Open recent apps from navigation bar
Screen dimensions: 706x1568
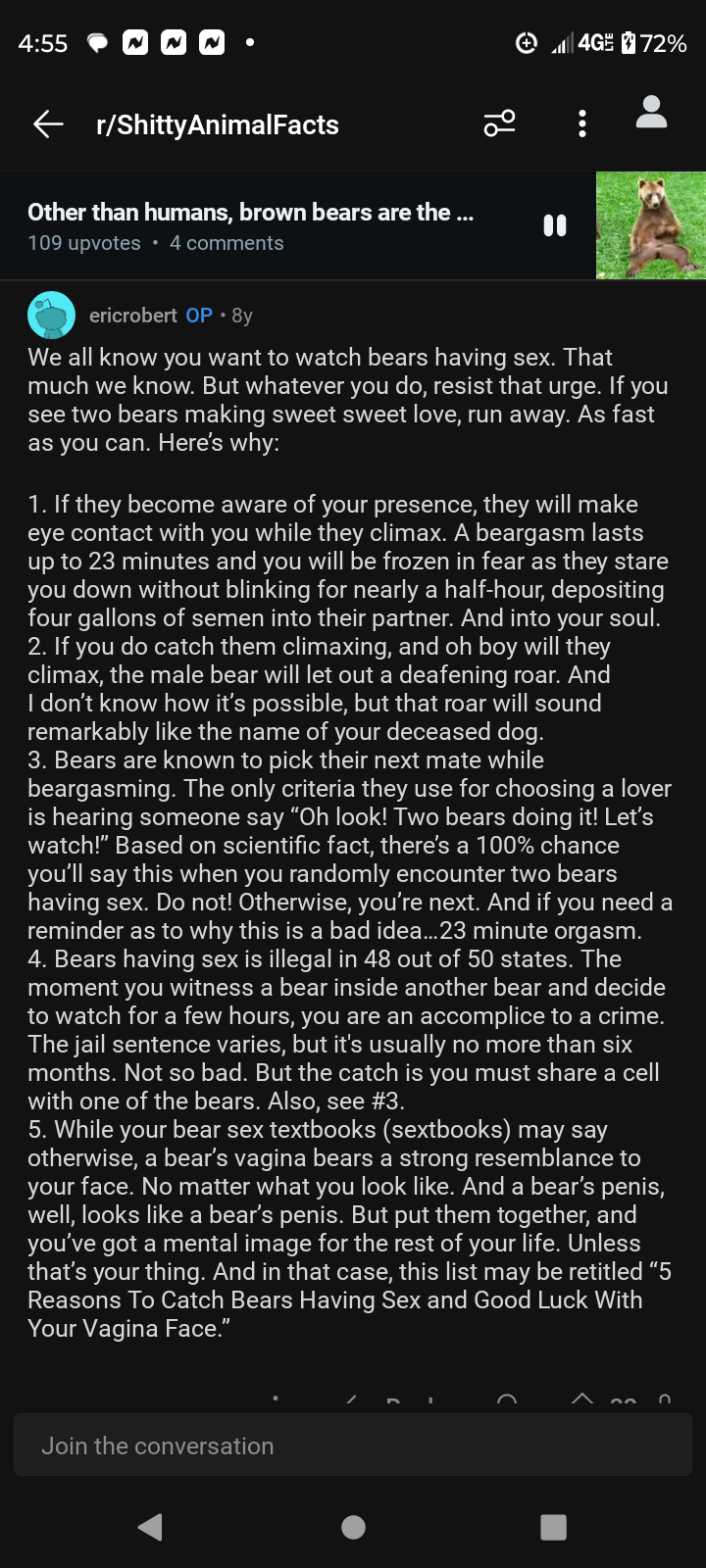[554, 1527]
